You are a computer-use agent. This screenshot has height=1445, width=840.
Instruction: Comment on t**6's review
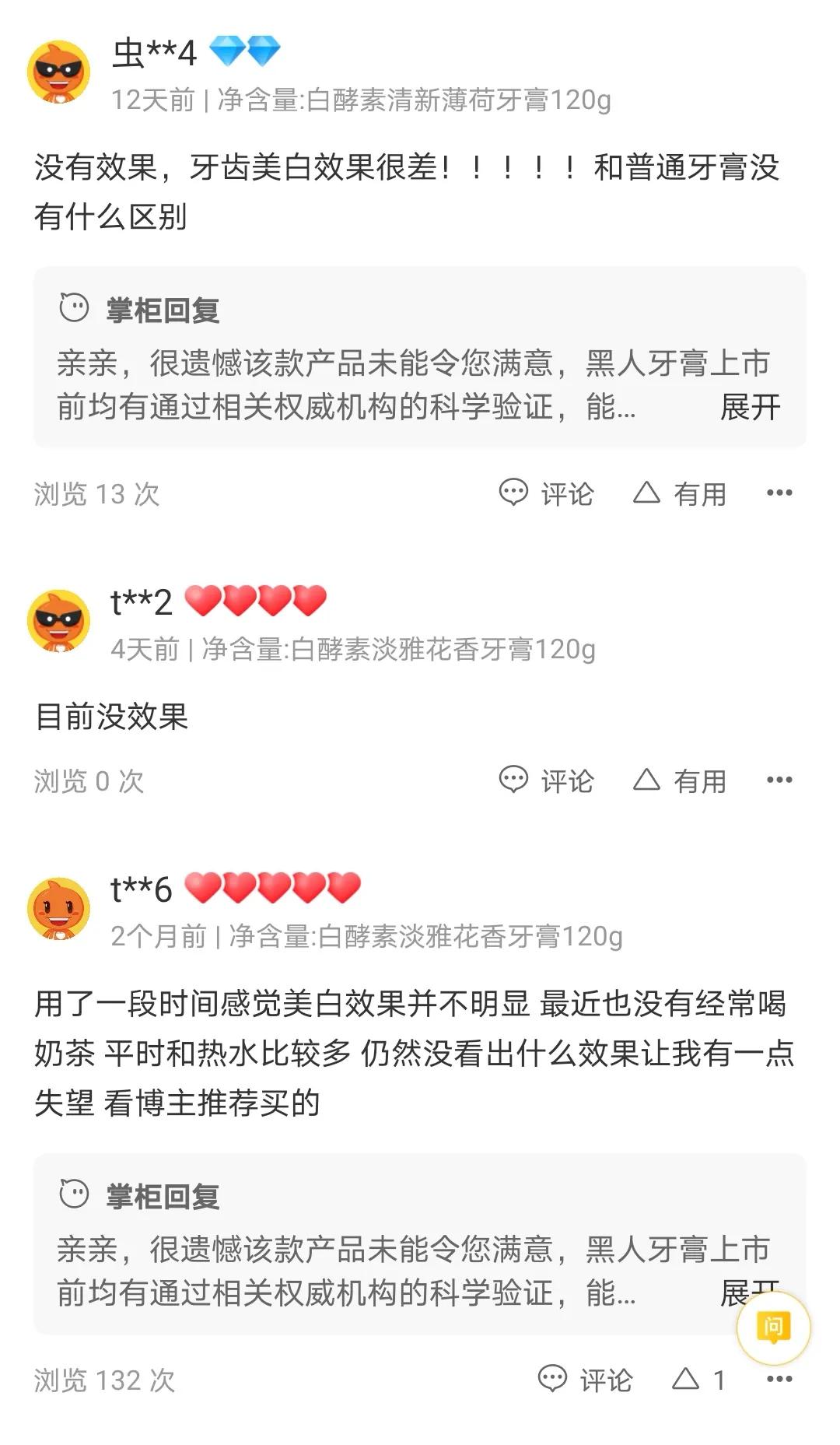tap(585, 1380)
